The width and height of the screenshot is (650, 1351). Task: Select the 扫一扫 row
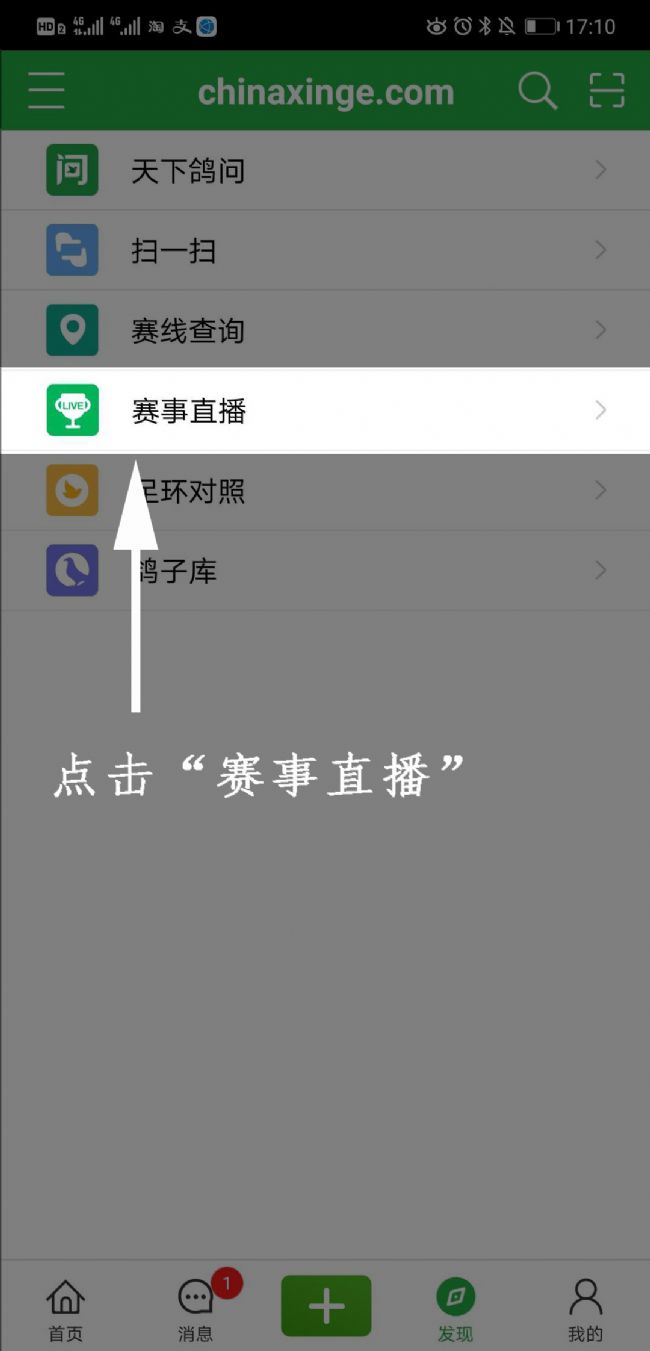(x=325, y=250)
